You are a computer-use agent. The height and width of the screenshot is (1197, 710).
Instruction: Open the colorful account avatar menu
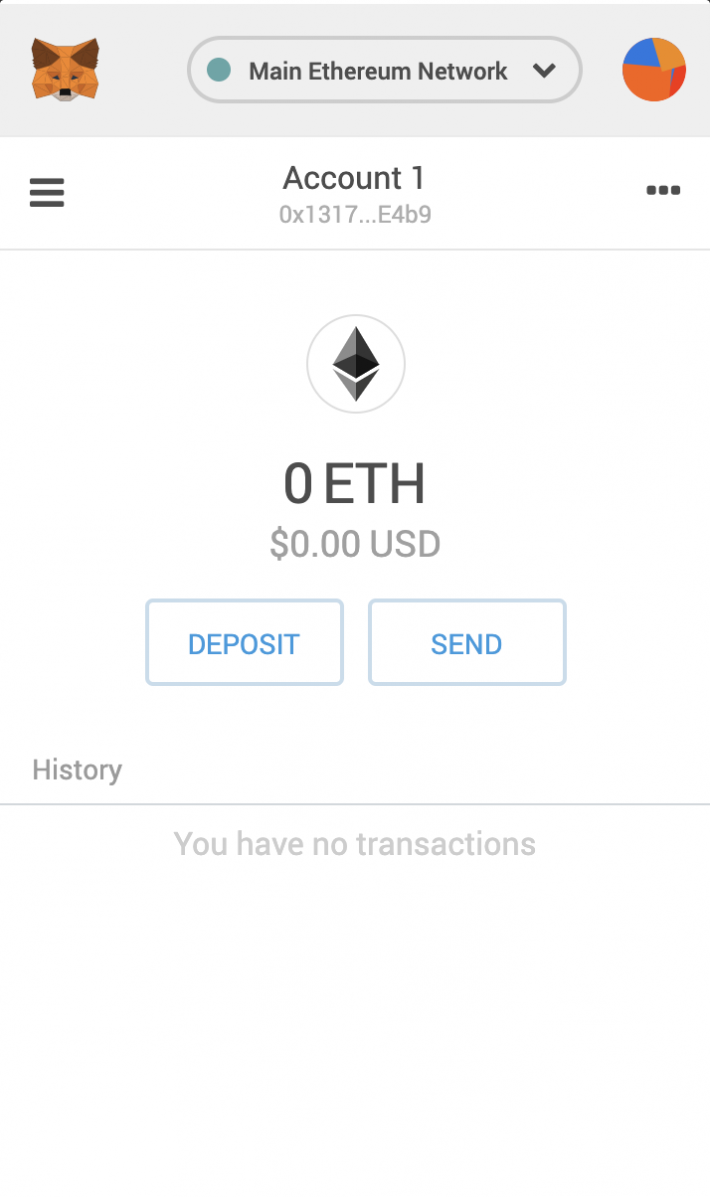[x=654, y=69]
